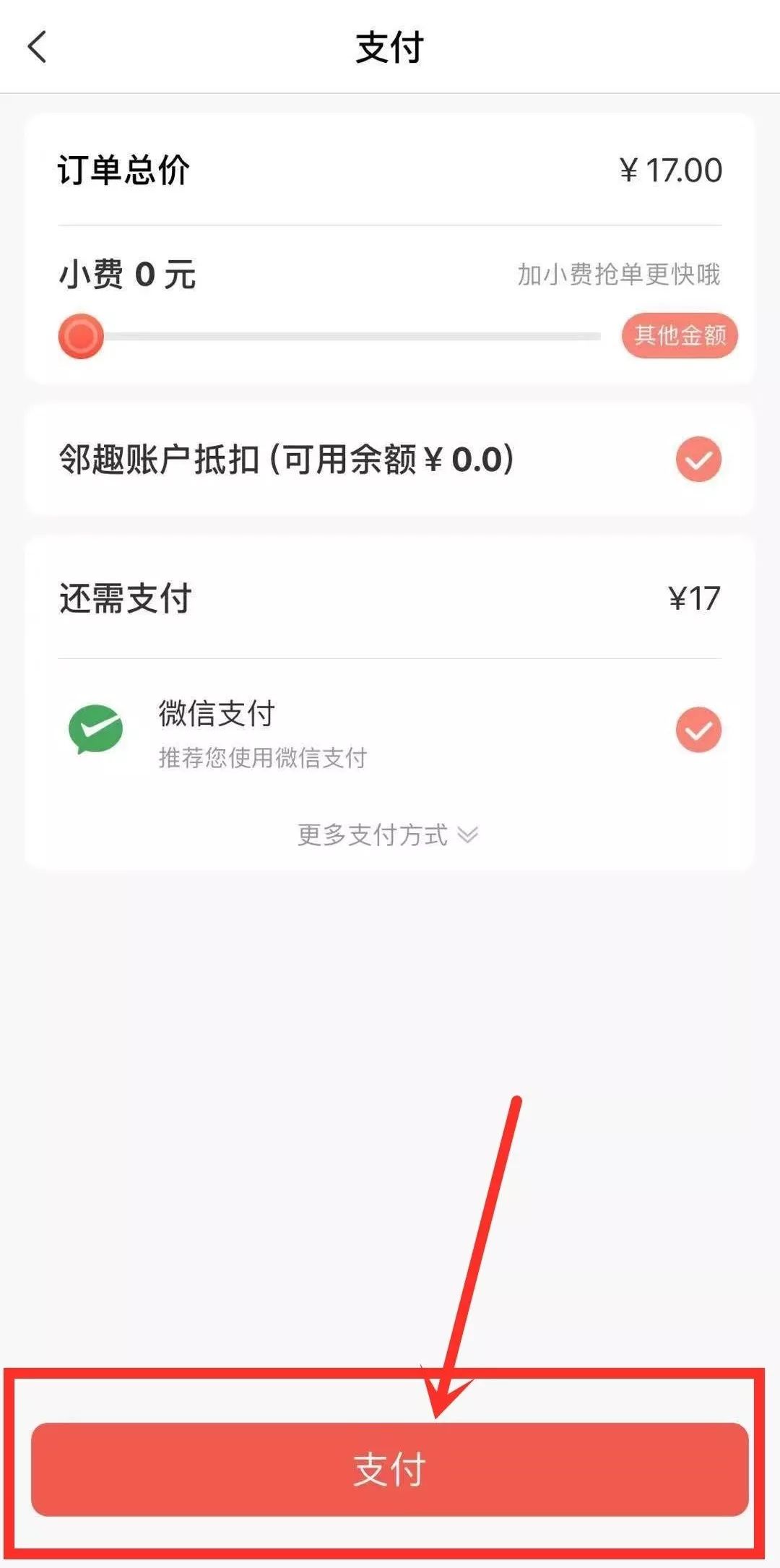Tap the back arrow at top left
780x1568 pixels.
(38, 45)
